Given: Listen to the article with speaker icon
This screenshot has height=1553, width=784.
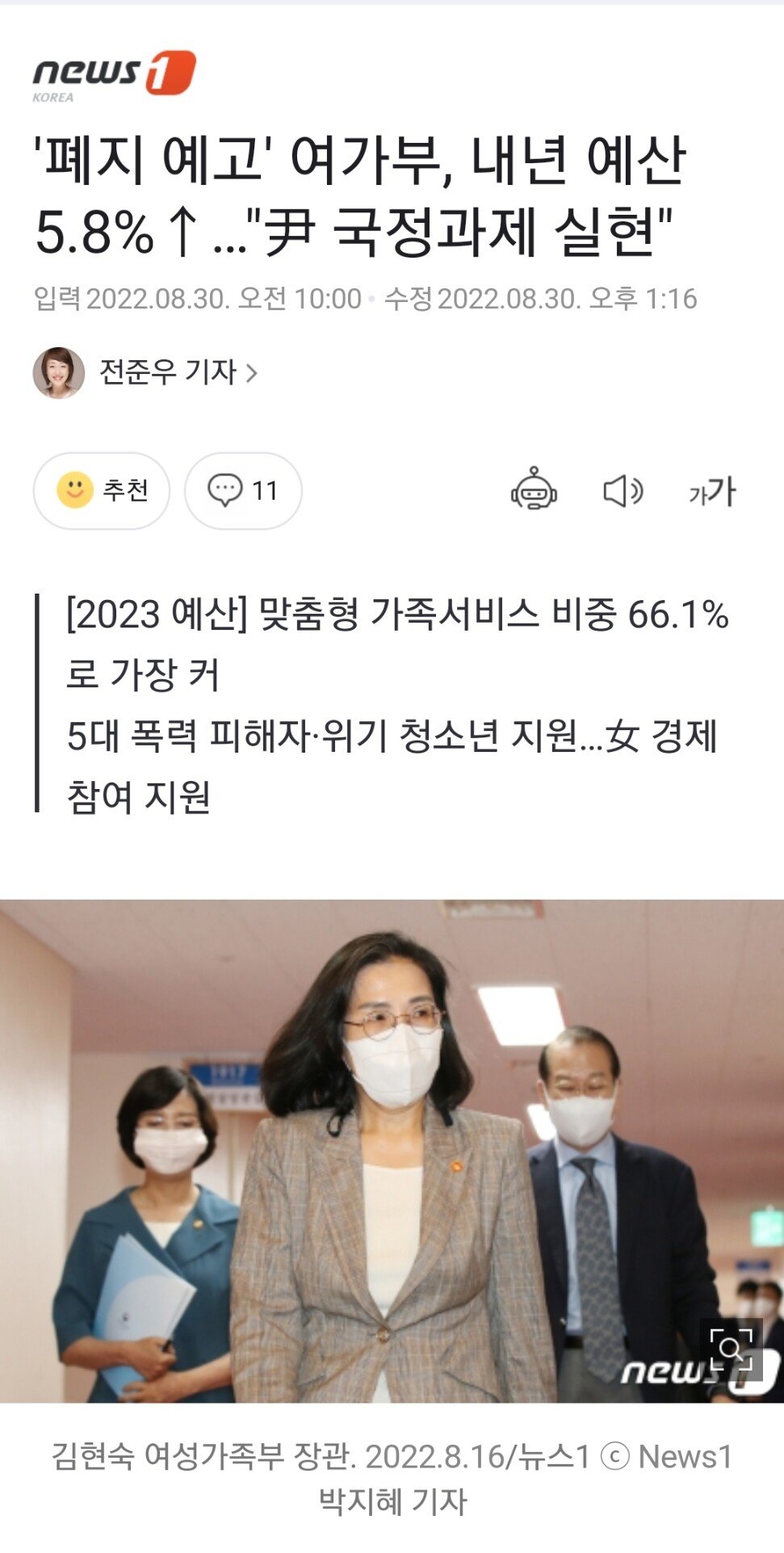Looking at the screenshot, I should (x=623, y=491).
